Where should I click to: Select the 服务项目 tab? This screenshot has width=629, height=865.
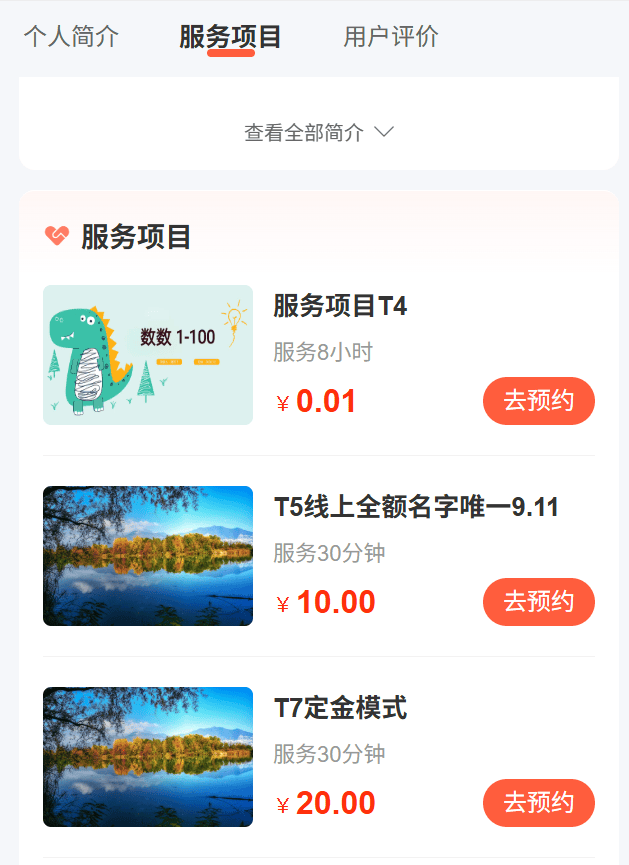230,37
